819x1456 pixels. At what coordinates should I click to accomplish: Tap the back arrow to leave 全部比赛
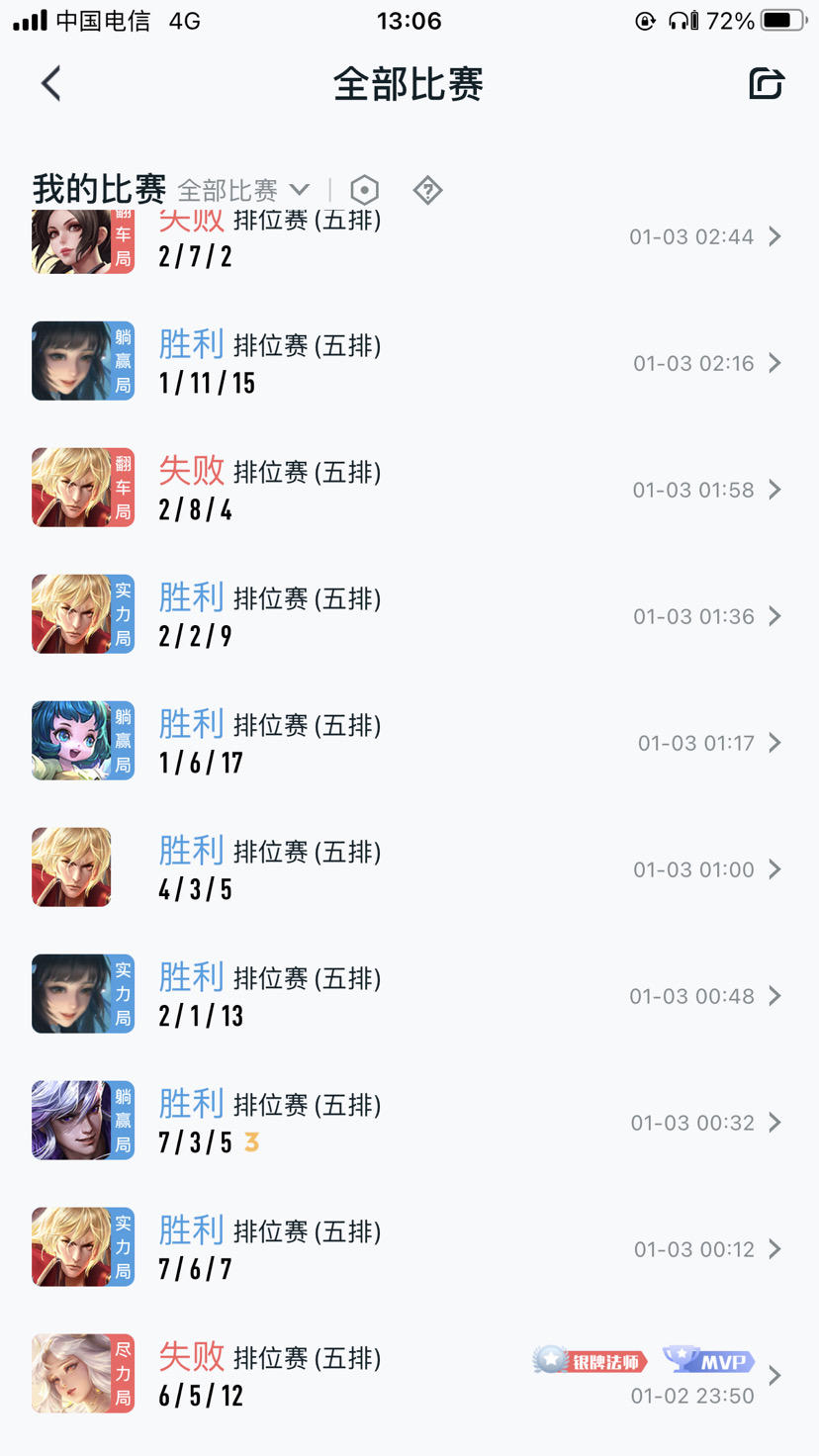coord(51,84)
